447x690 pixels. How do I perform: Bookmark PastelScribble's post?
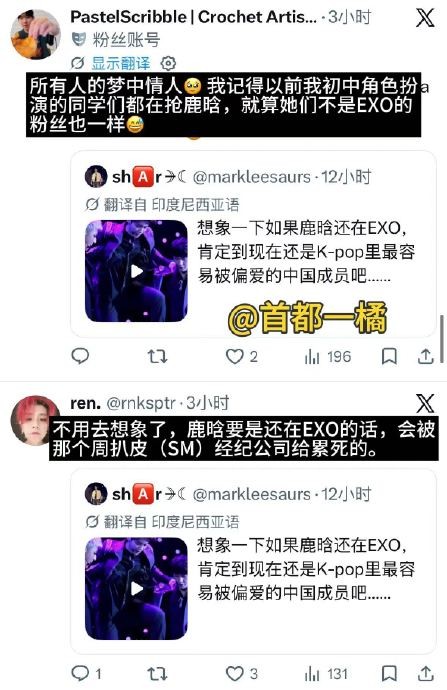[389, 356]
